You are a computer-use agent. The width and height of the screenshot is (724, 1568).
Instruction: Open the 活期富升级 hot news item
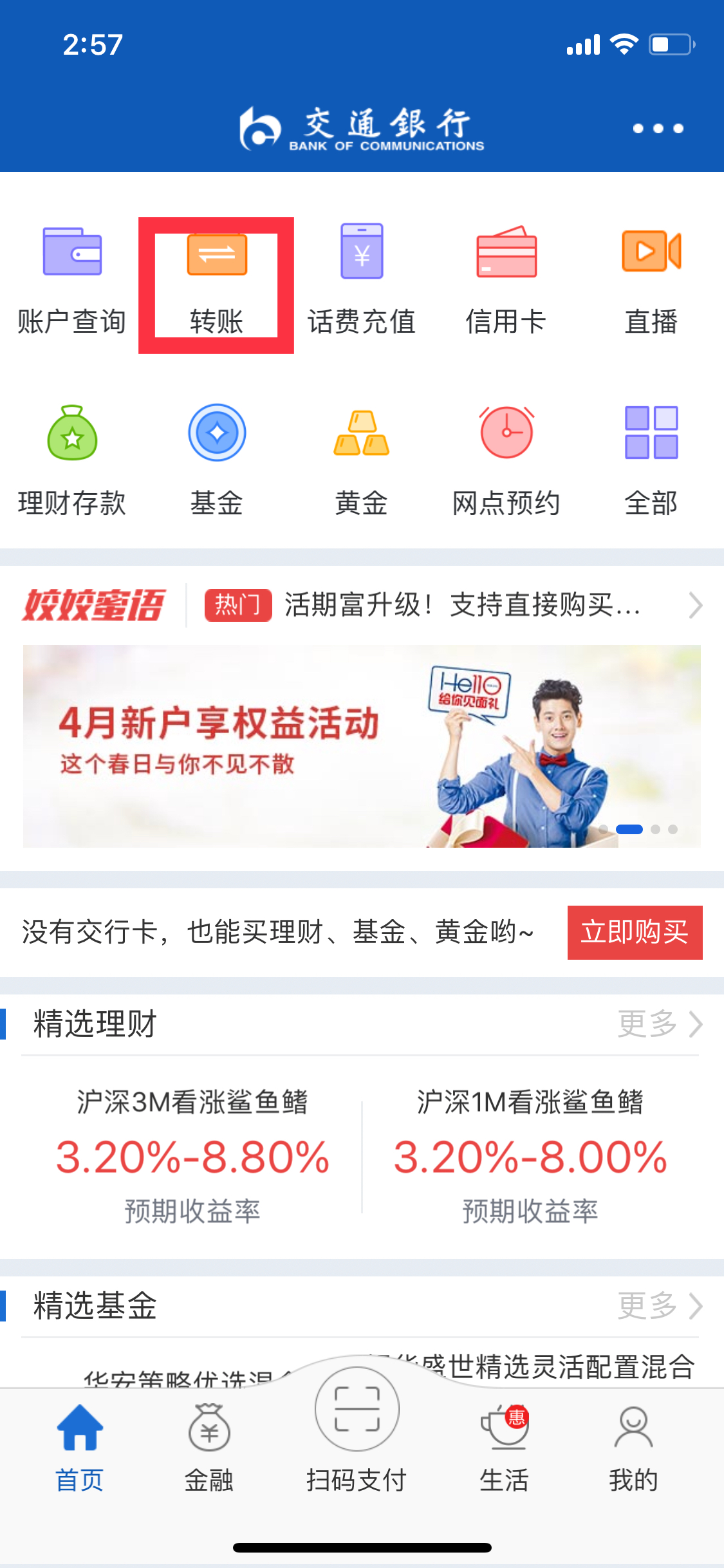[x=461, y=605]
